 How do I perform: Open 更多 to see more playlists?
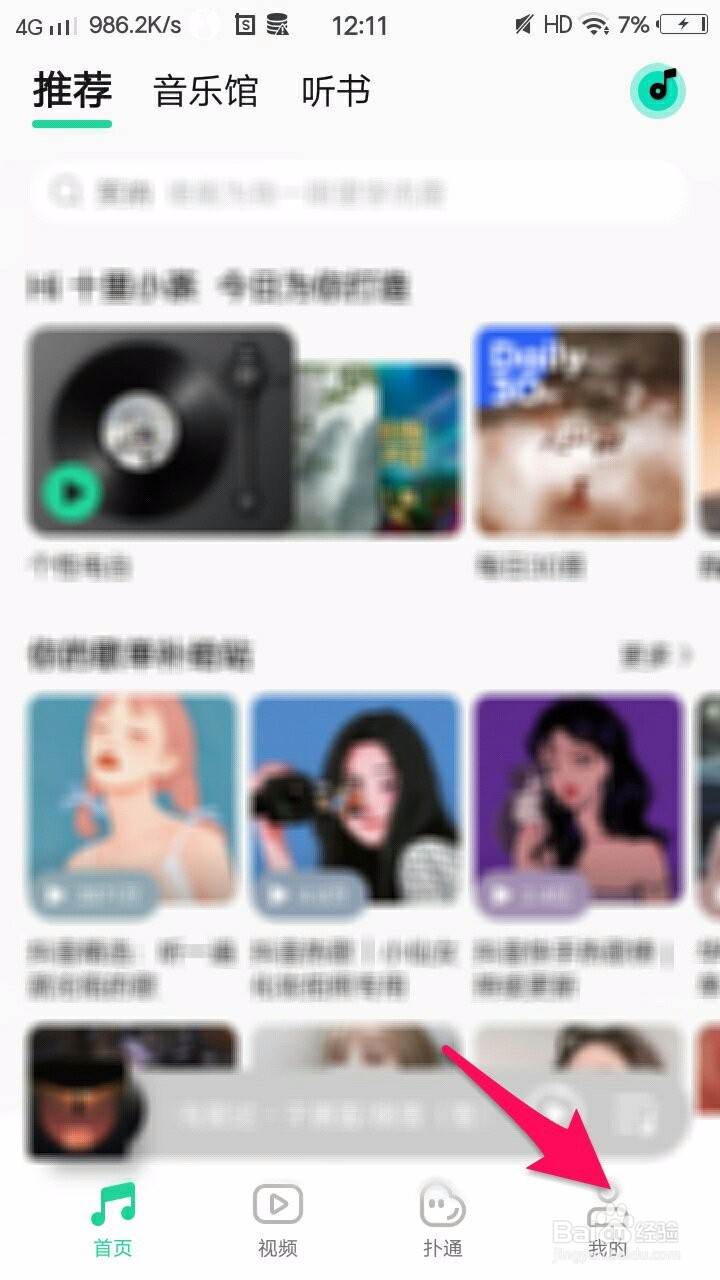(x=644, y=655)
